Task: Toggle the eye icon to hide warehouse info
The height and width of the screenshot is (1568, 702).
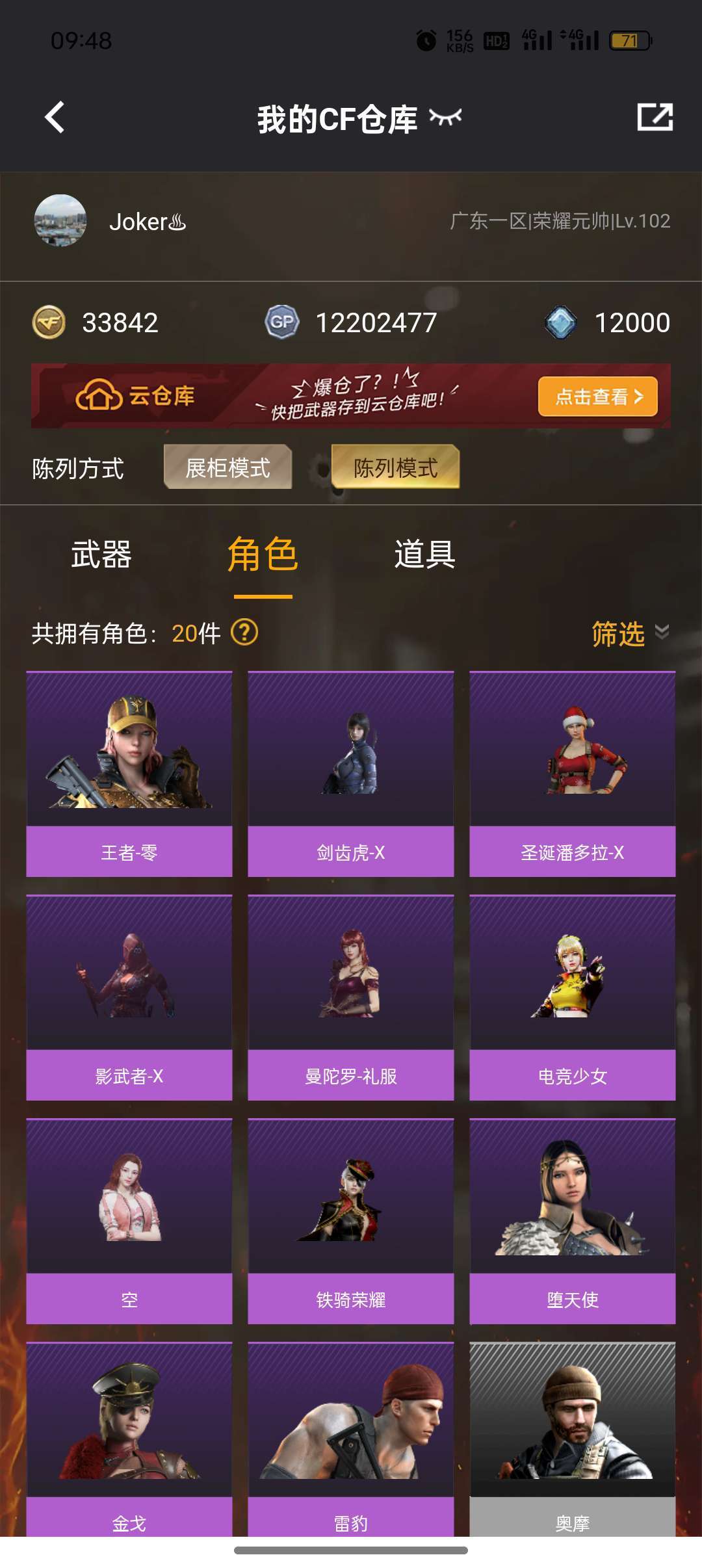Action: 445,118
